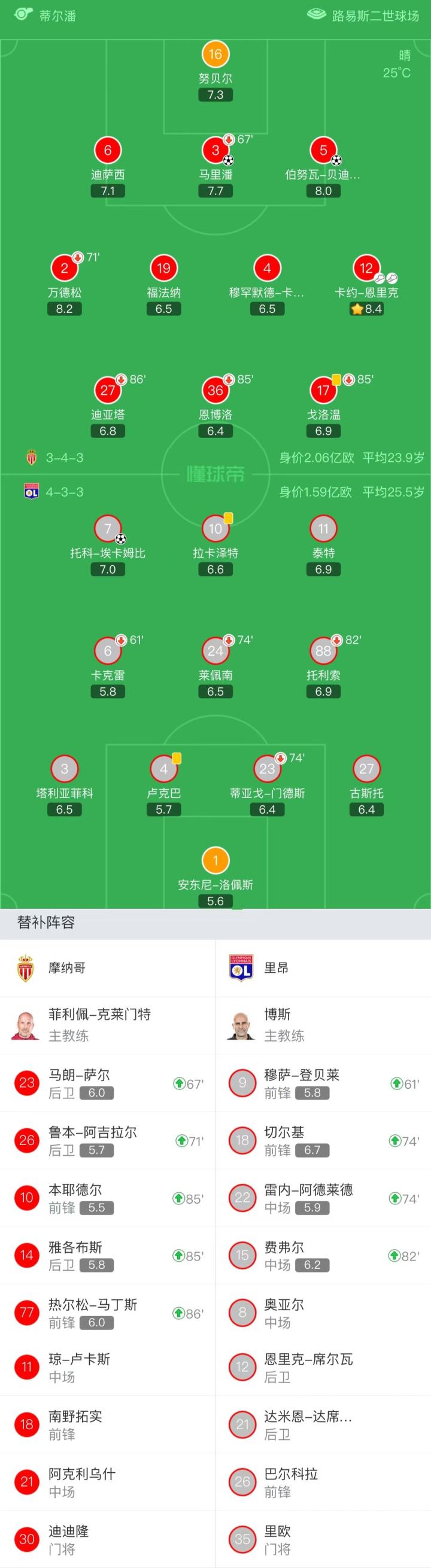431x1568 pixels.
Task: Open substitute 穆萨-登贝莱's row
Action: coord(323,1083)
